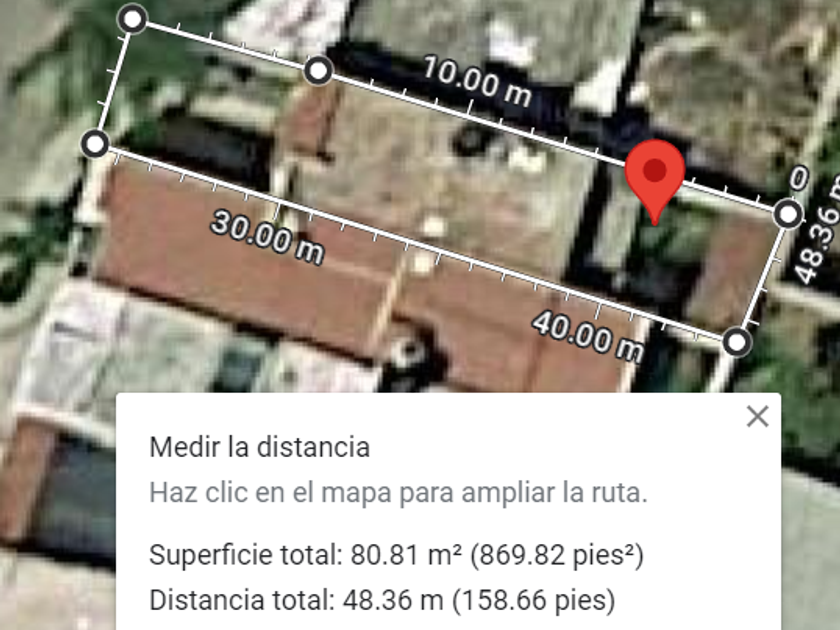840x630 pixels.
Task: Select the measurement point after the 40.00 m label
Action: (736, 343)
